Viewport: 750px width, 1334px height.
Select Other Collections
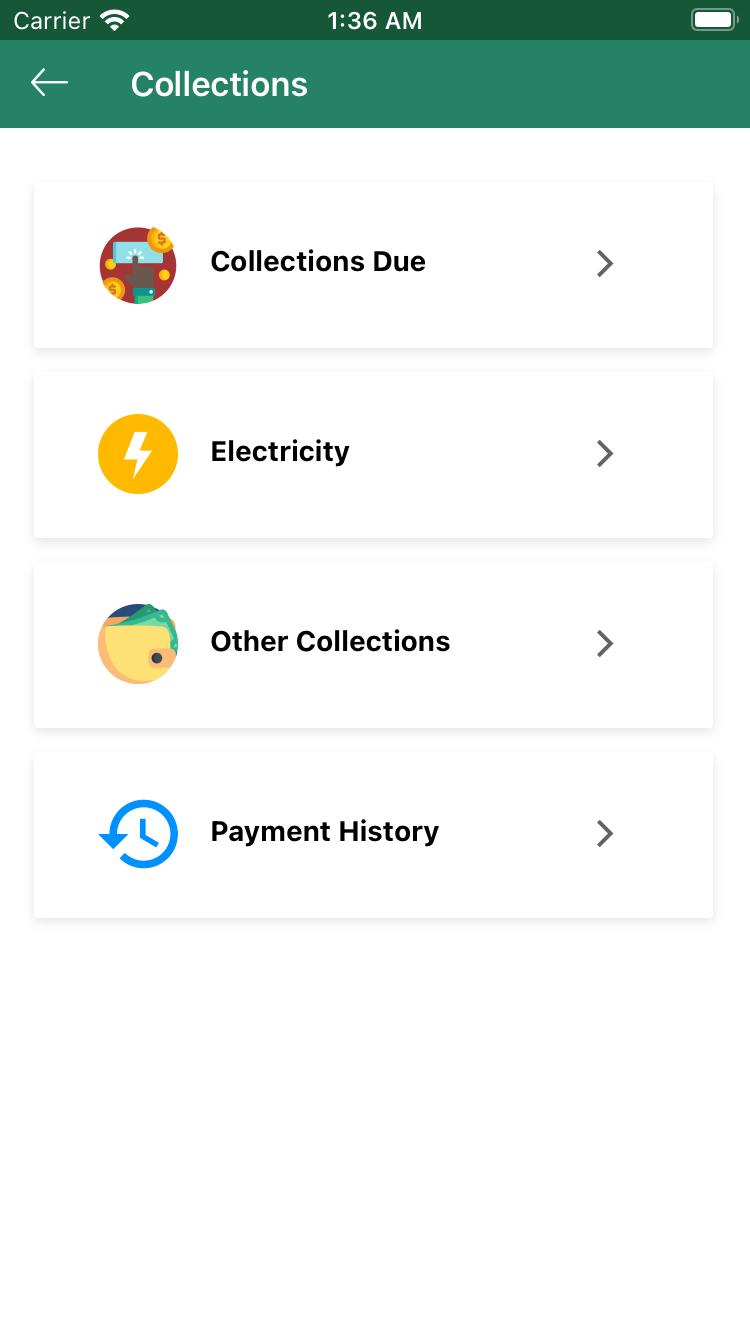click(373, 645)
